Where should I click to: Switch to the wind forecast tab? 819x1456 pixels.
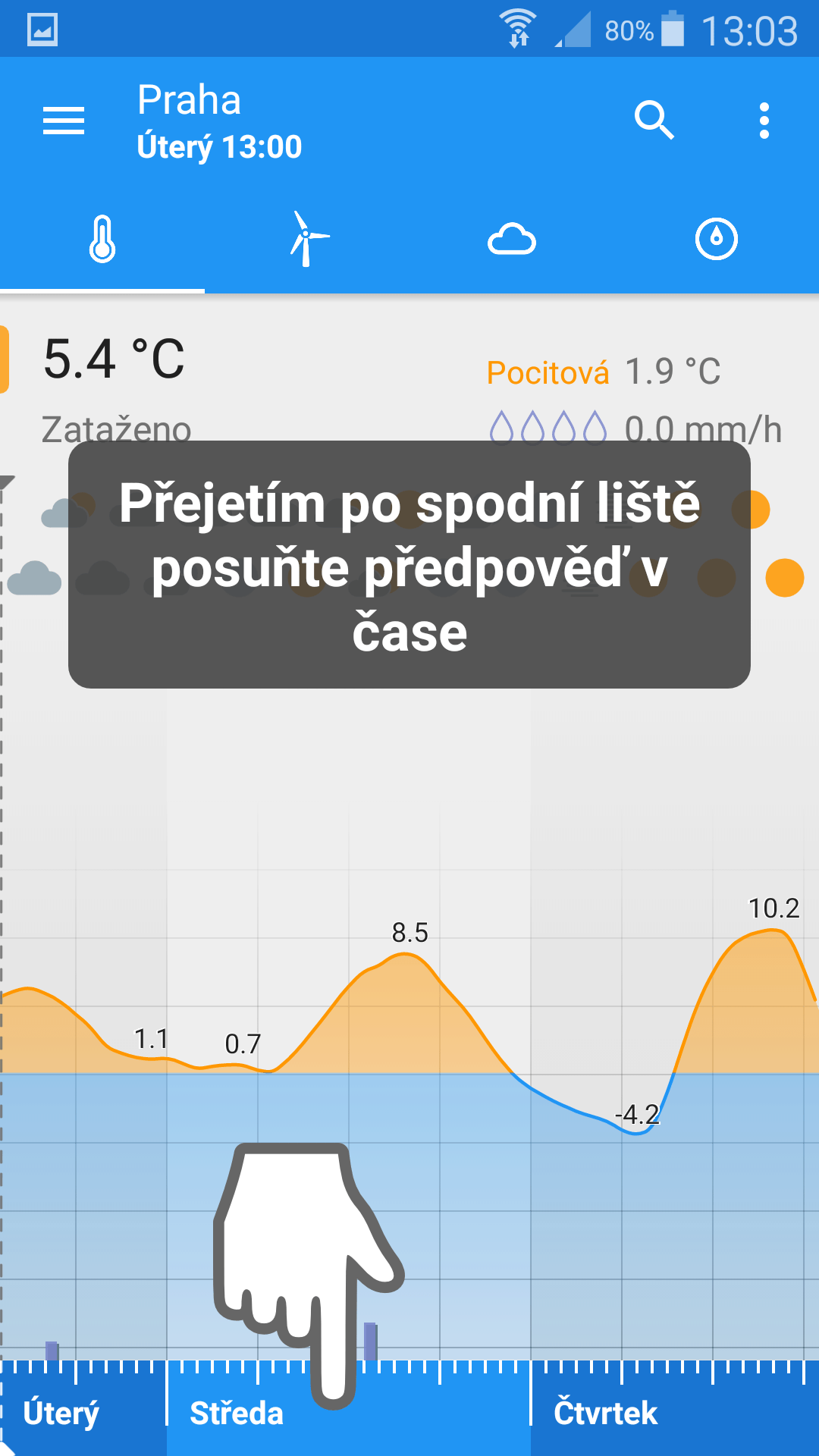coord(307,239)
